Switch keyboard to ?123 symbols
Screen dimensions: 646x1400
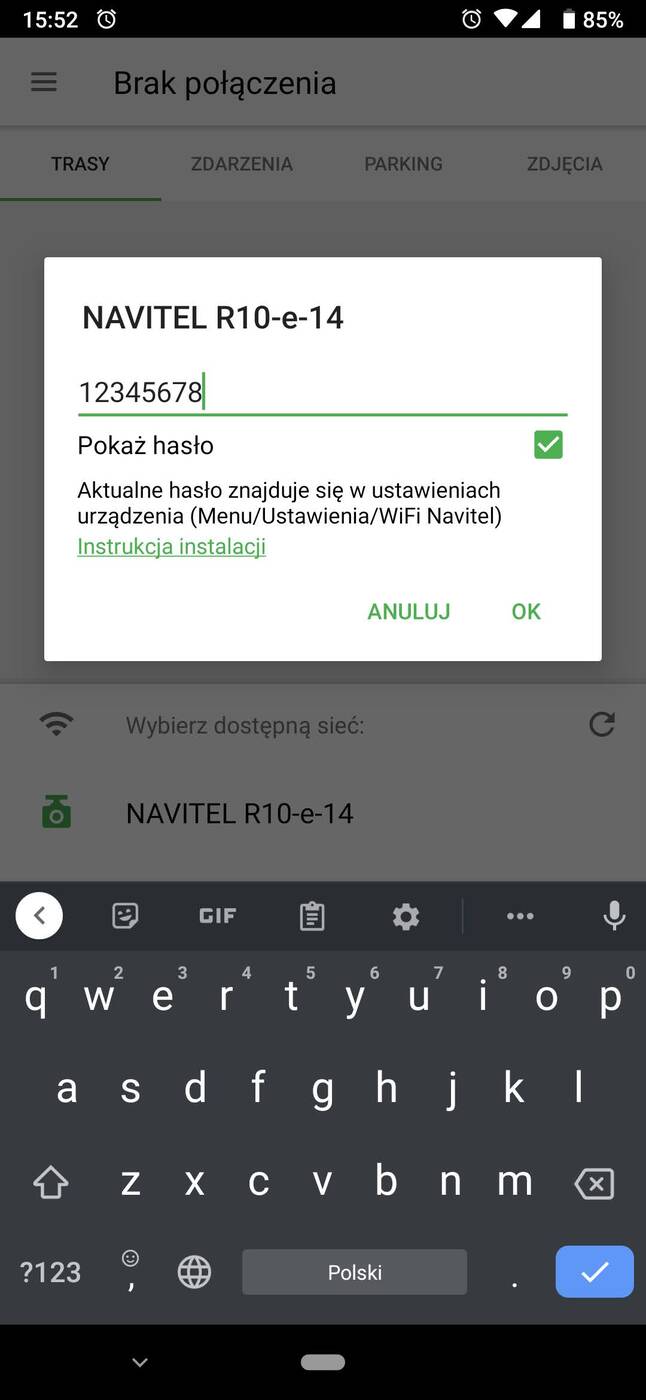point(50,1272)
